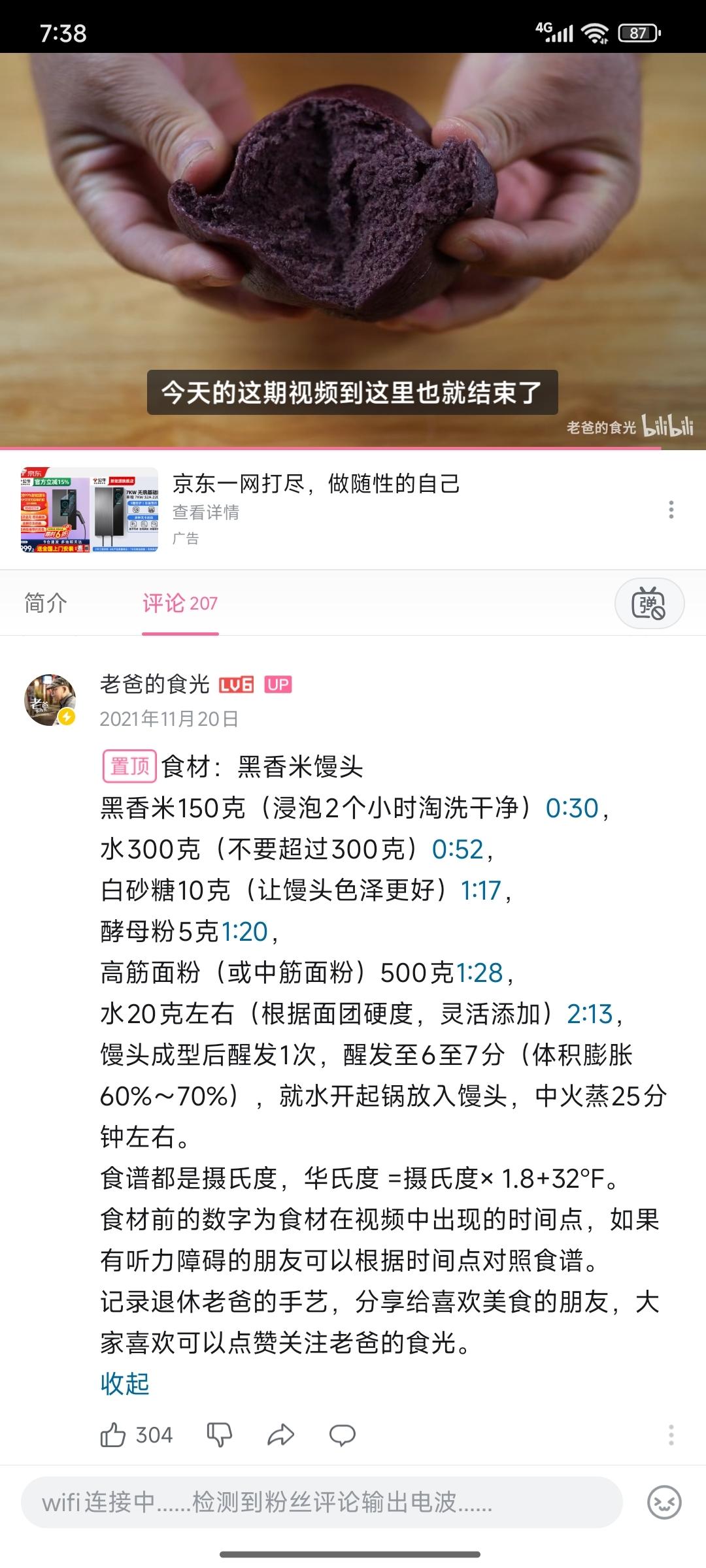This screenshot has height=1568, width=706.
Task: Share the pinned comment
Action: point(280,1435)
